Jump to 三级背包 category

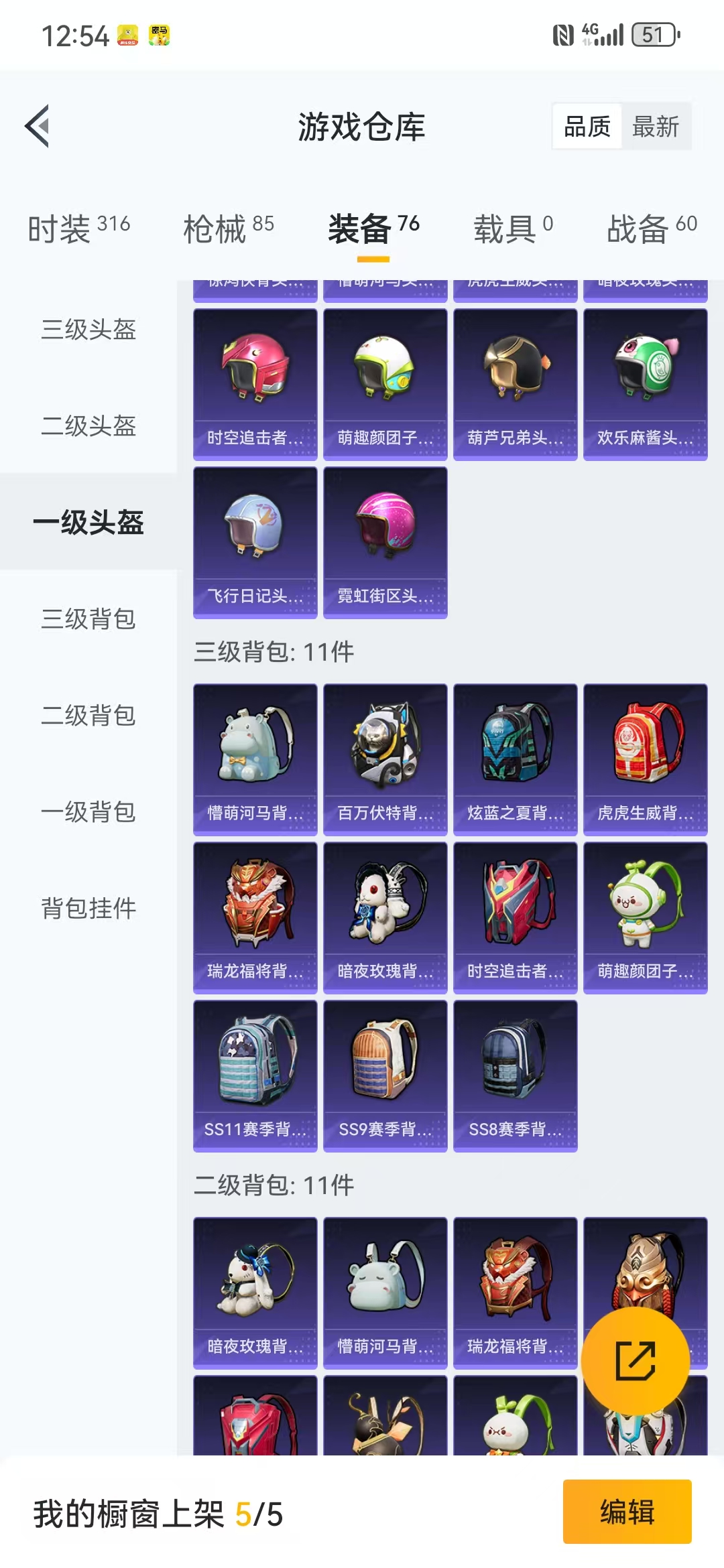click(88, 618)
